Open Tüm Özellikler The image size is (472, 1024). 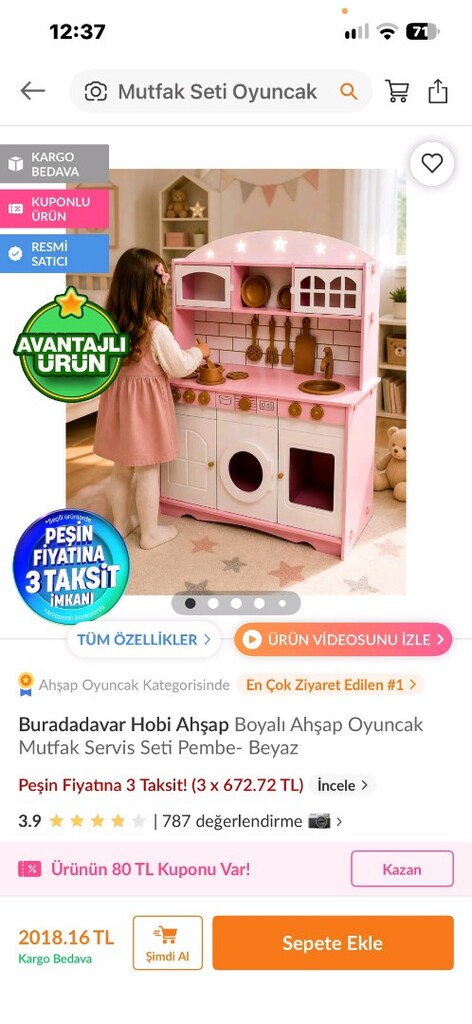(x=144, y=639)
